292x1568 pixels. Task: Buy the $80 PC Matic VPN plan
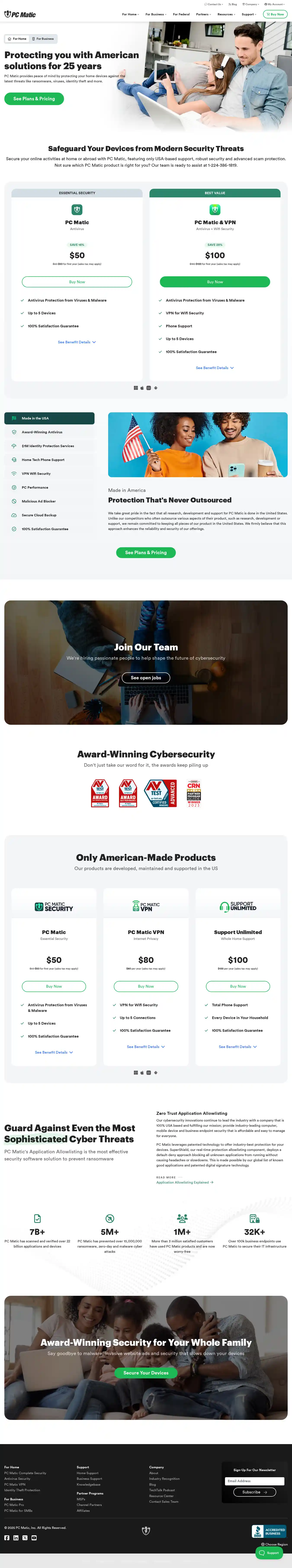(x=146, y=986)
